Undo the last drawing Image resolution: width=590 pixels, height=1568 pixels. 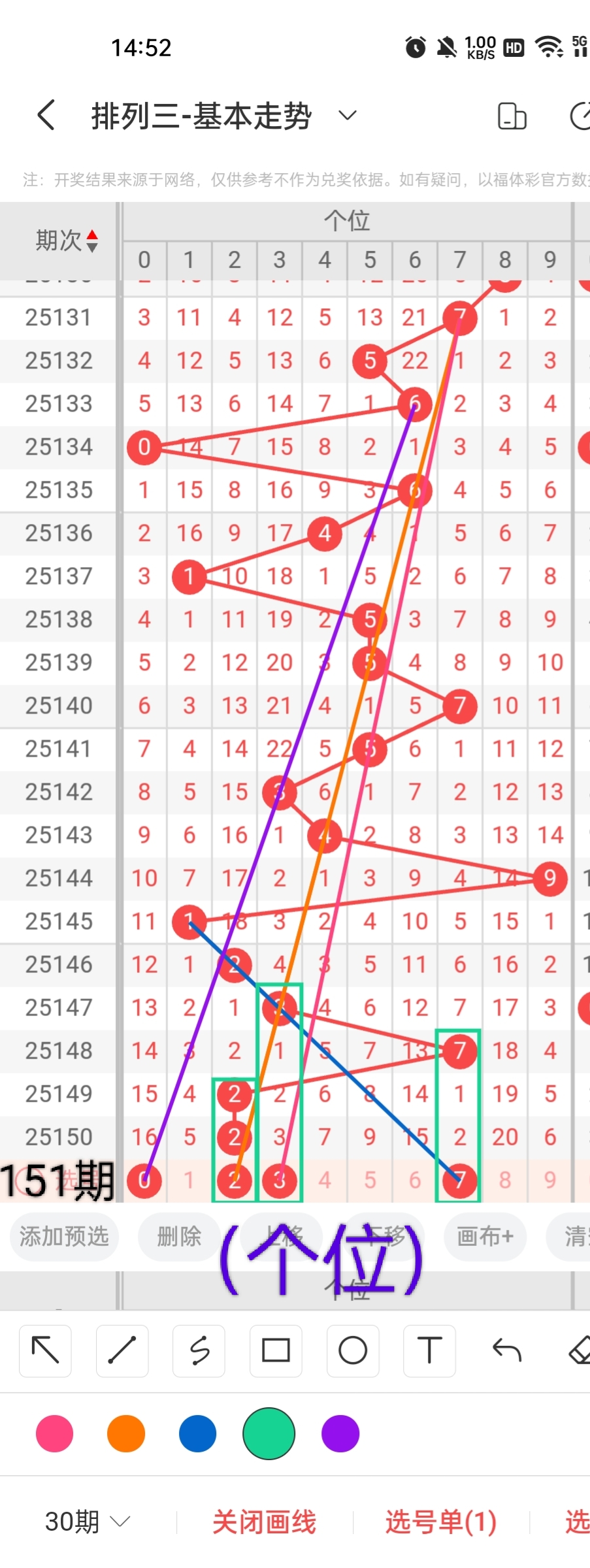(x=506, y=1350)
